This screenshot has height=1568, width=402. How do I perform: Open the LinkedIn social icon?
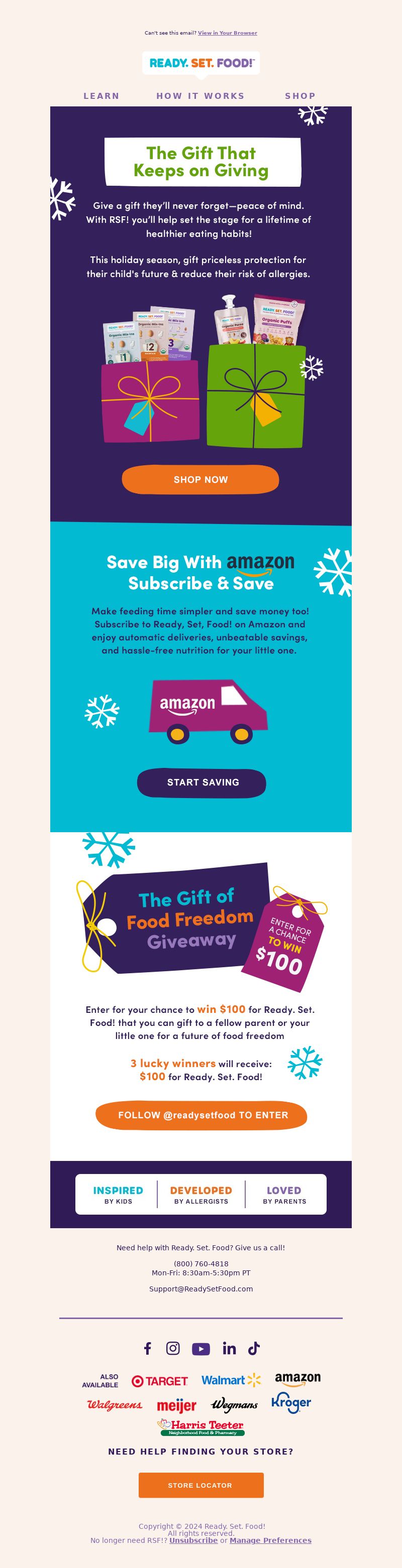[229, 1348]
